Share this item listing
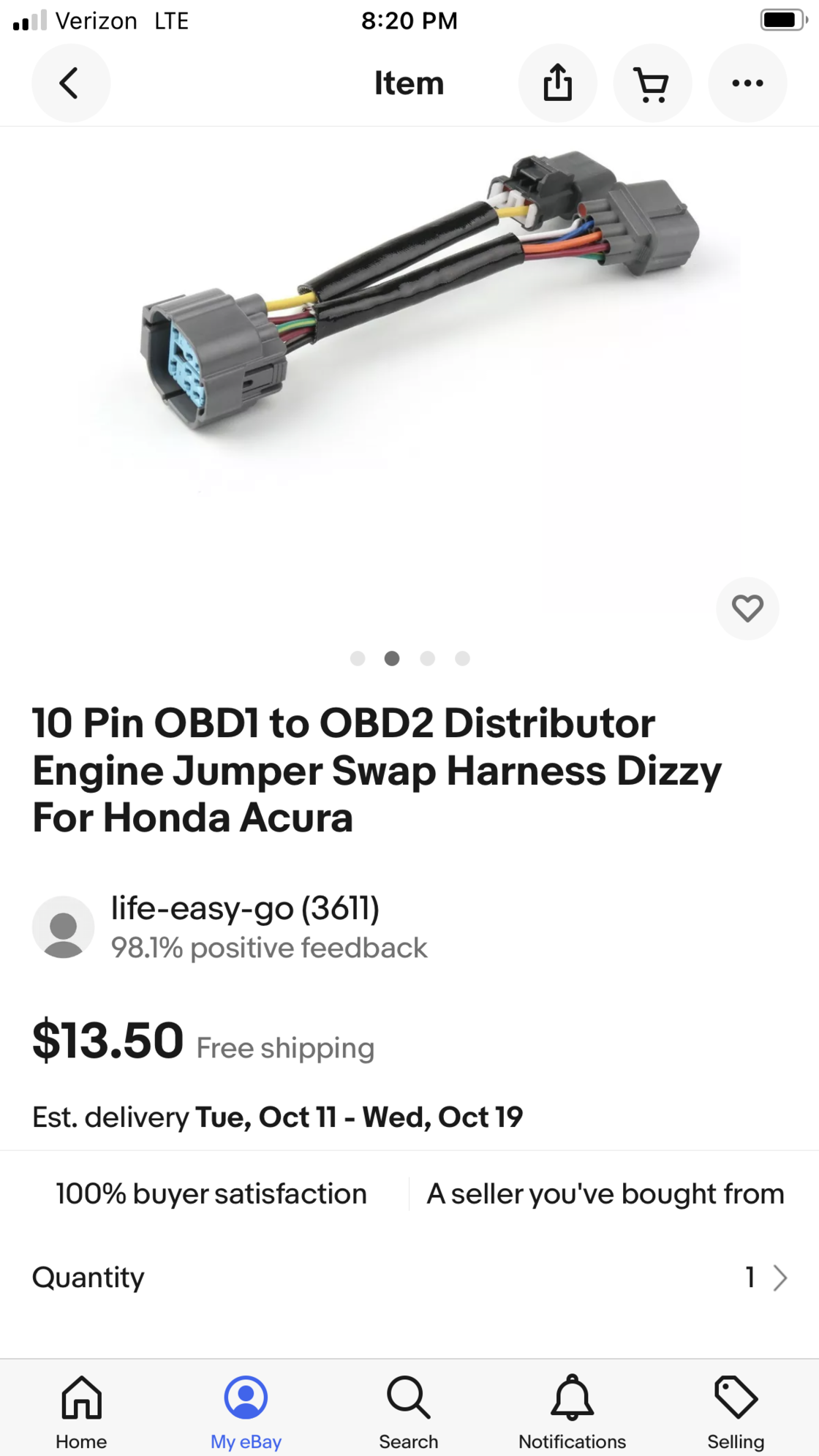819x1456 pixels. coord(557,83)
